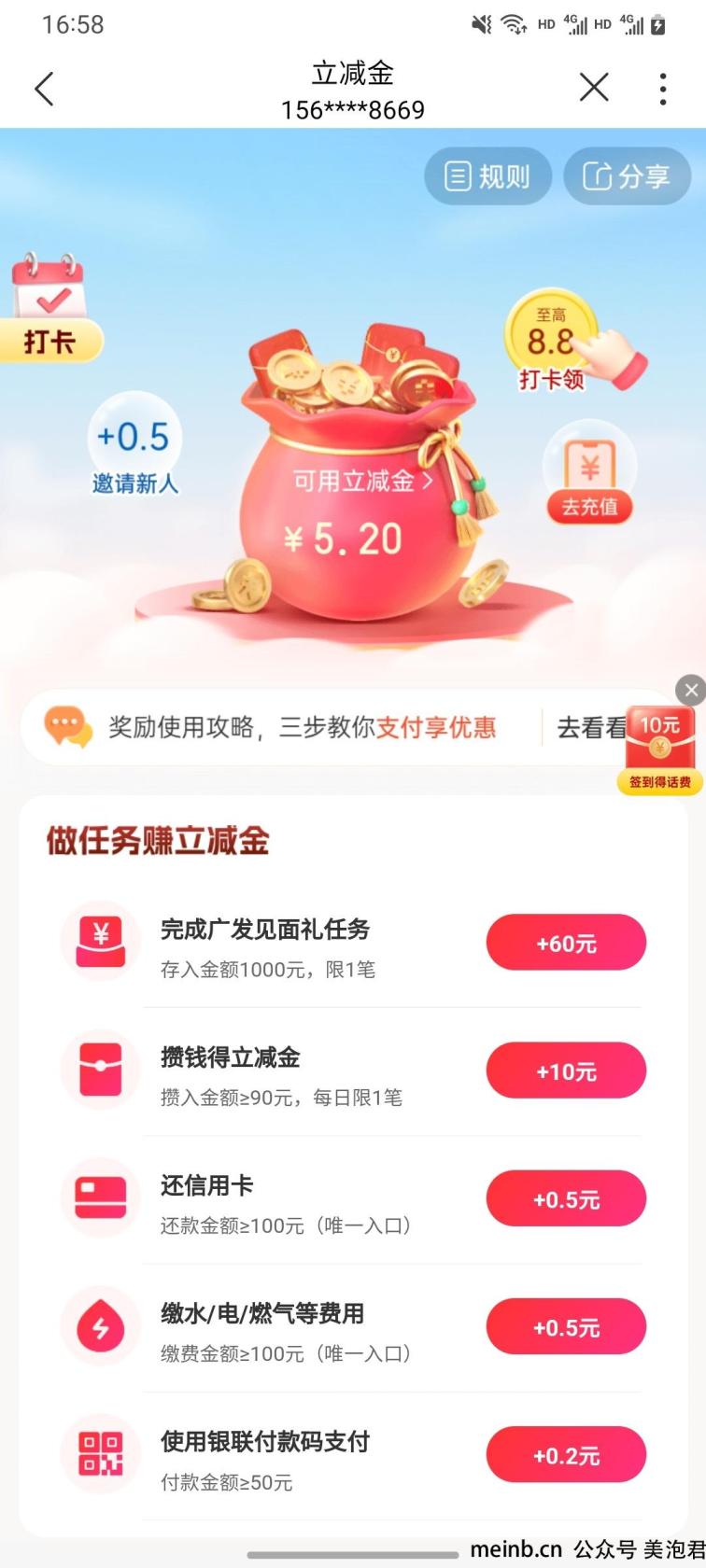This screenshot has width=706, height=1568.
Task: View 可用立减金 balance details
Action: 362,481
